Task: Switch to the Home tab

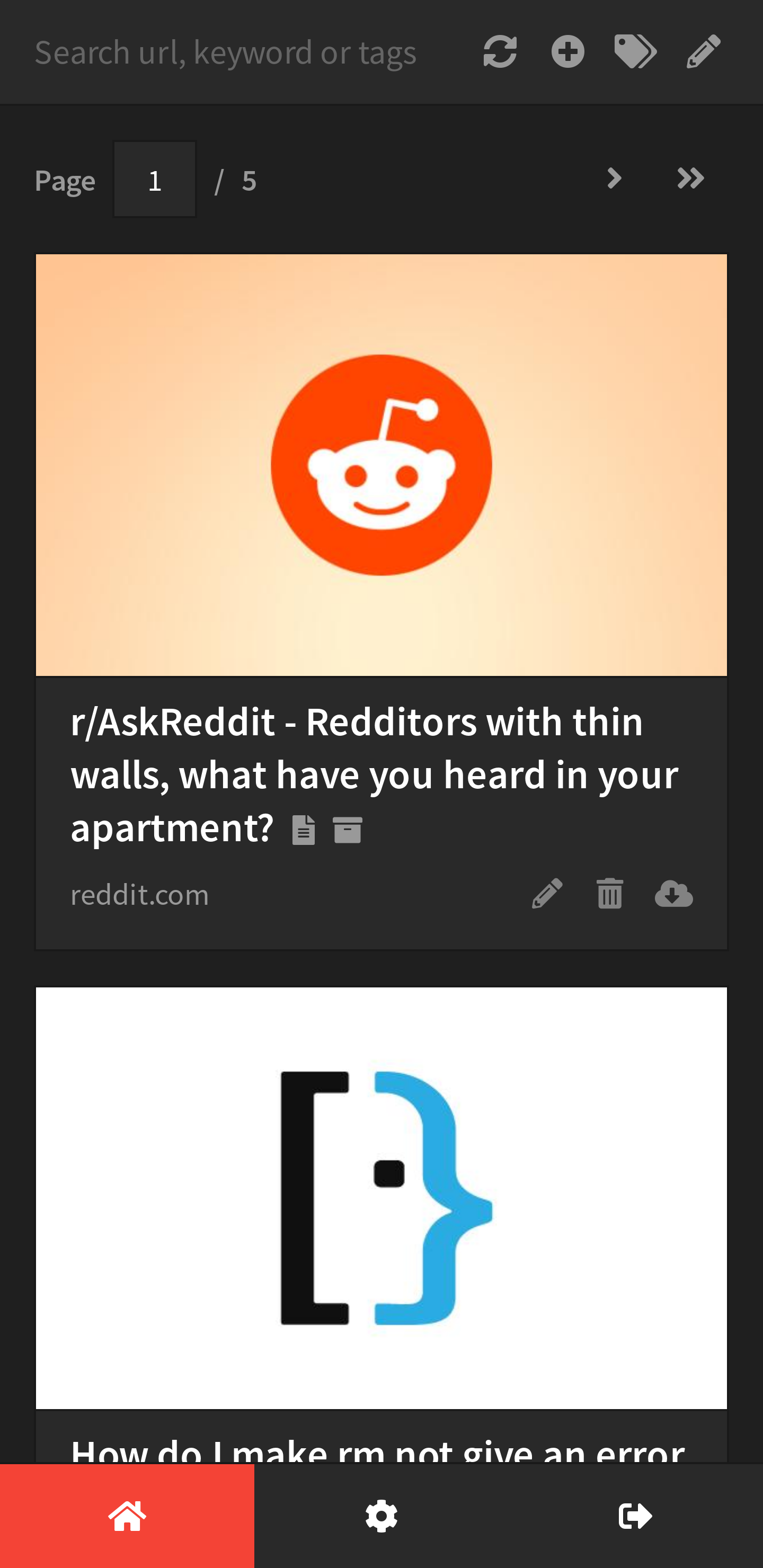Action: click(x=127, y=1516)
